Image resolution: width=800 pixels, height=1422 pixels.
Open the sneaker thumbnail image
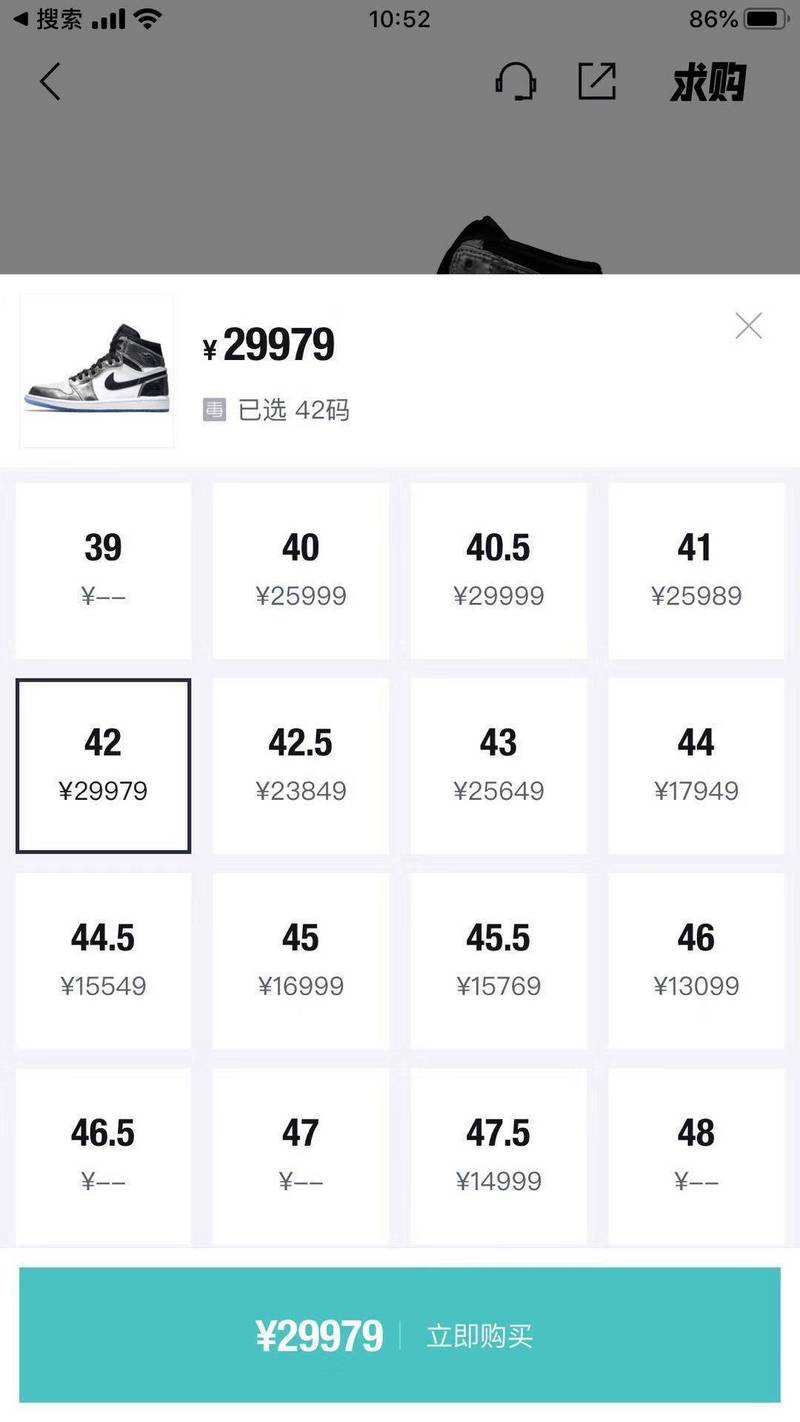point(97,371)
